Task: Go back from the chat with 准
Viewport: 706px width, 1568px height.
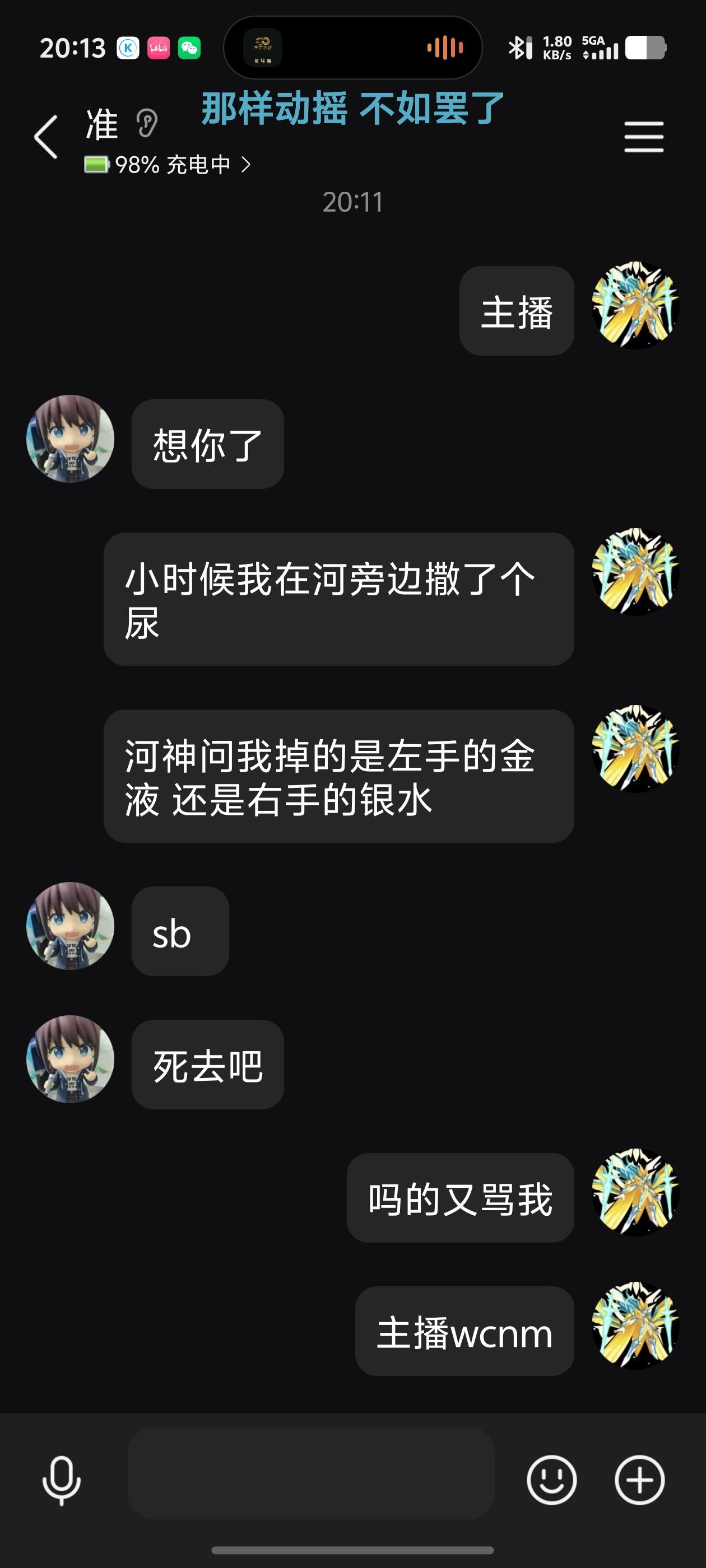Action: (x=47, y=137)
